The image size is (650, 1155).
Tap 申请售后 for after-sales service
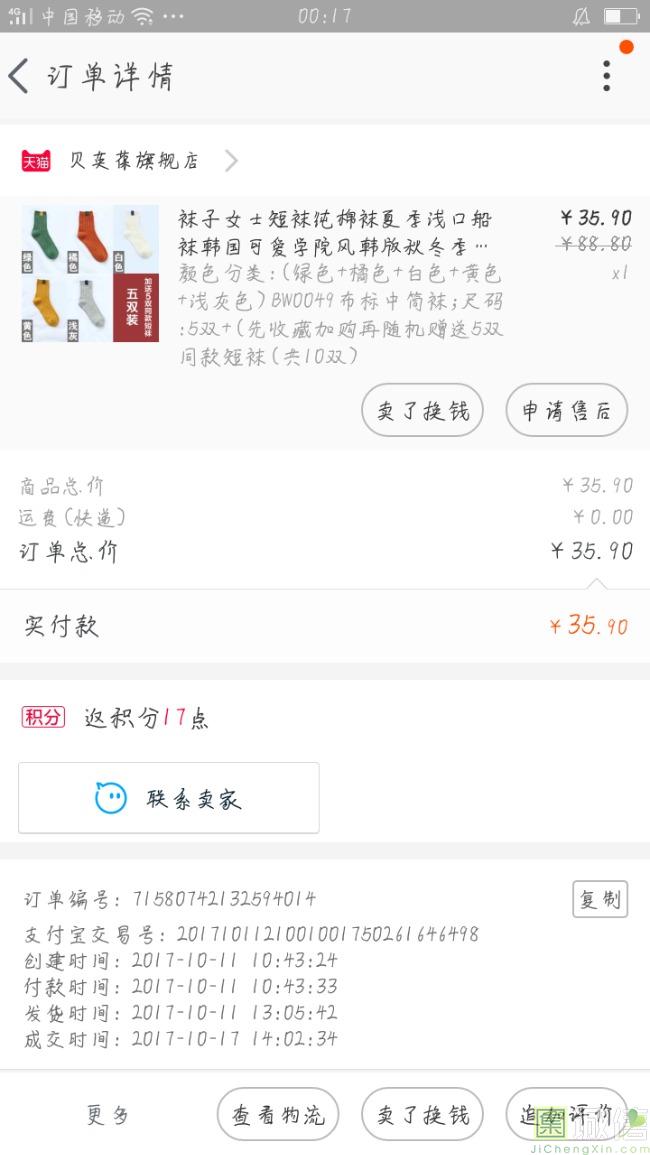(x=566, y=410)
